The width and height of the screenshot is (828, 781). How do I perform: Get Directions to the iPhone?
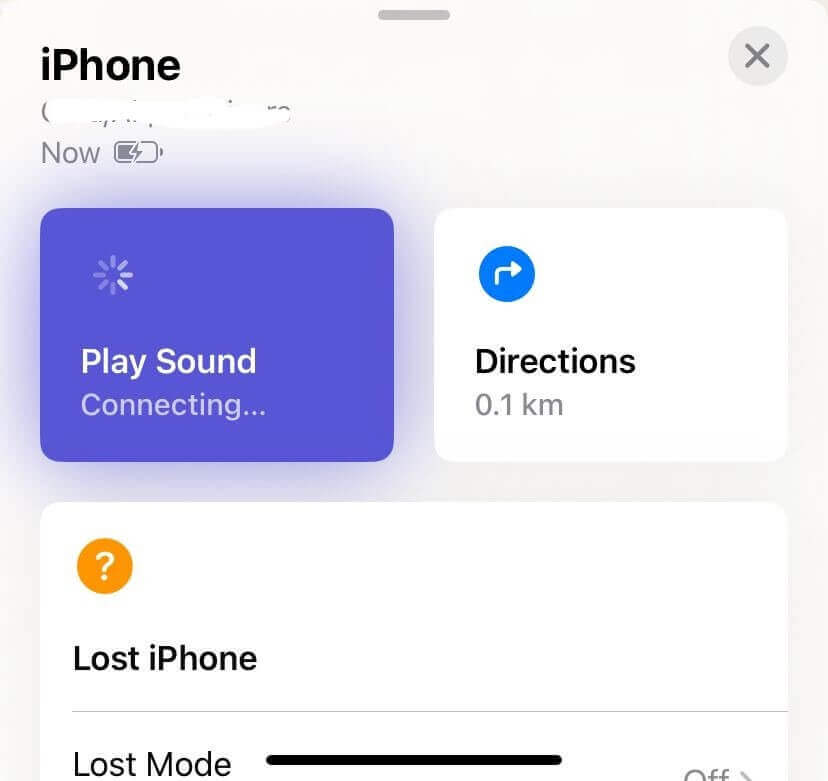coord(610,335)
